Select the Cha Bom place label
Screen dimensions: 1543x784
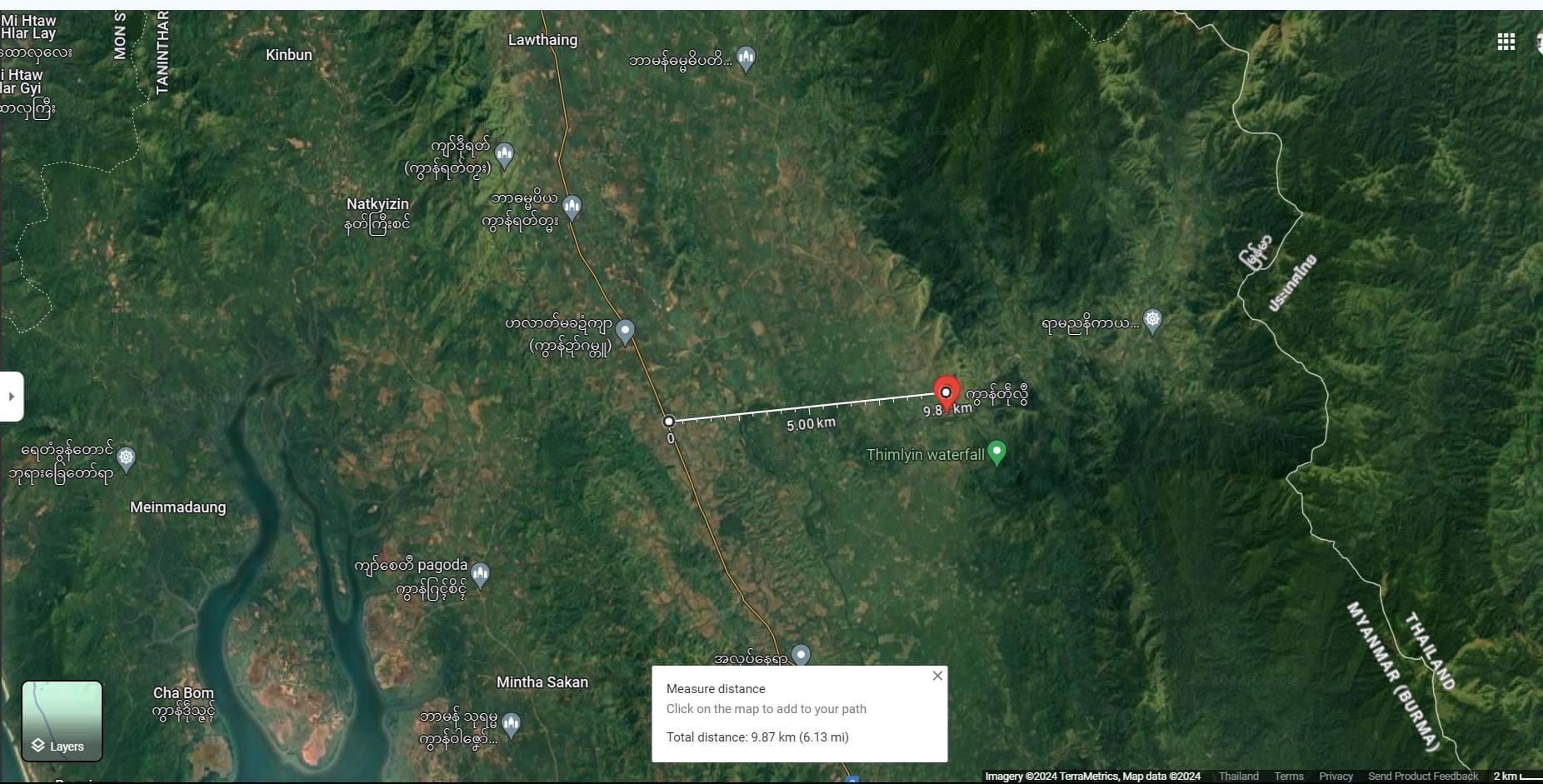183,693
